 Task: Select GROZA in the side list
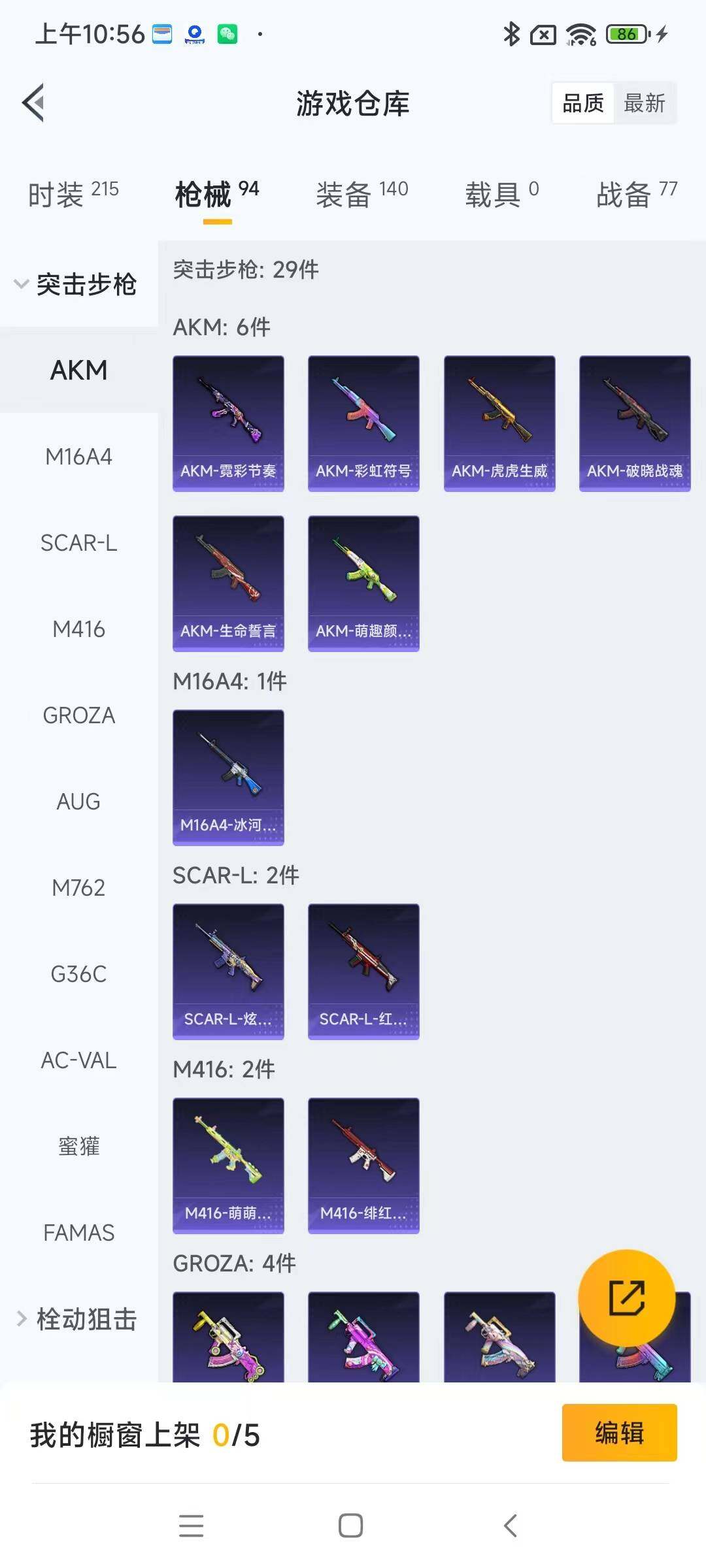78,715
